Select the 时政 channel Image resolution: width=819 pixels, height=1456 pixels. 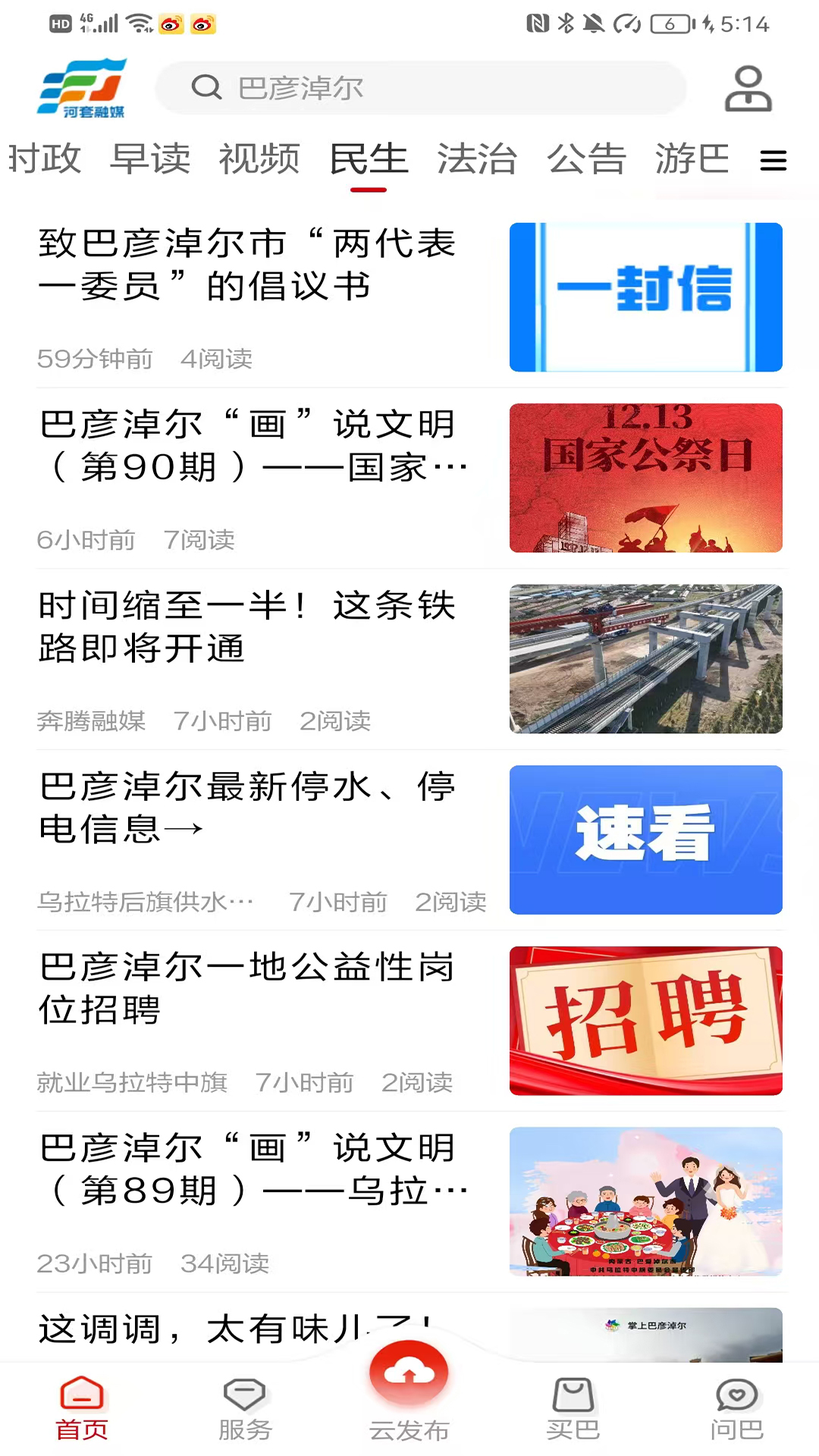pyautogui.click(x=42, y=159)
